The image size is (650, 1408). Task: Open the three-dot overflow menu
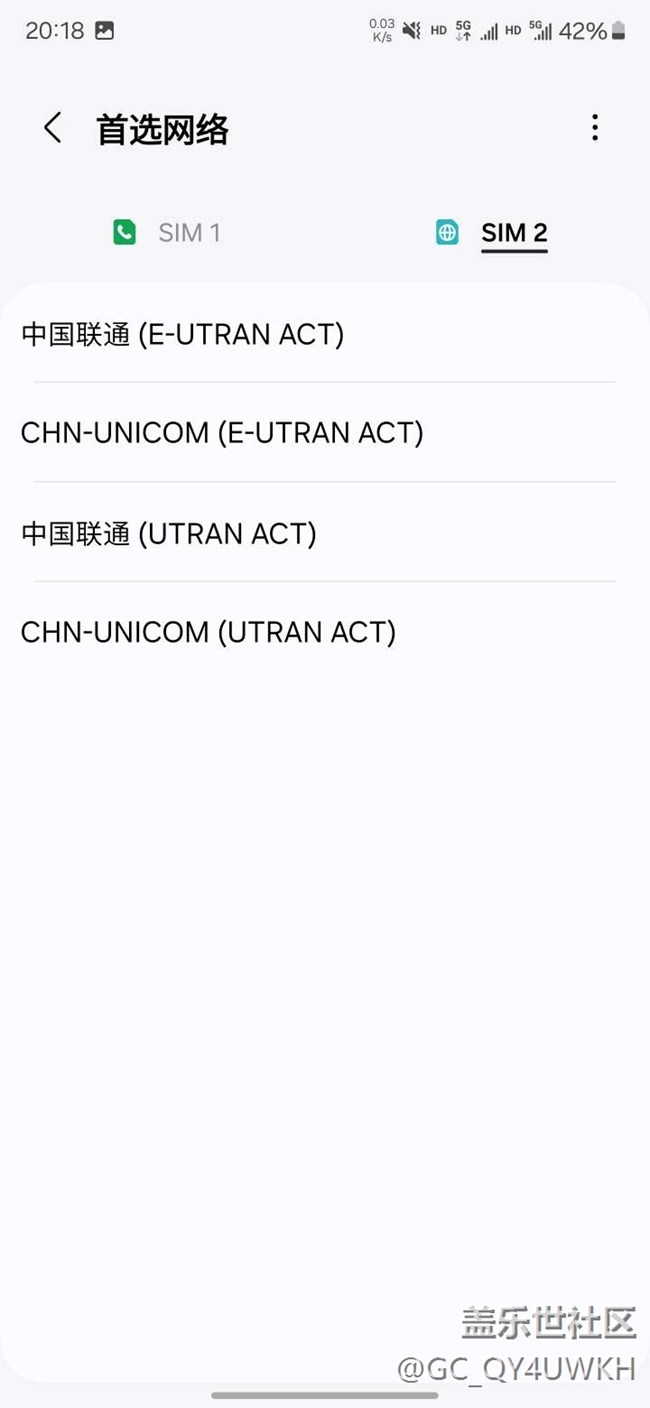coord(595,128)
